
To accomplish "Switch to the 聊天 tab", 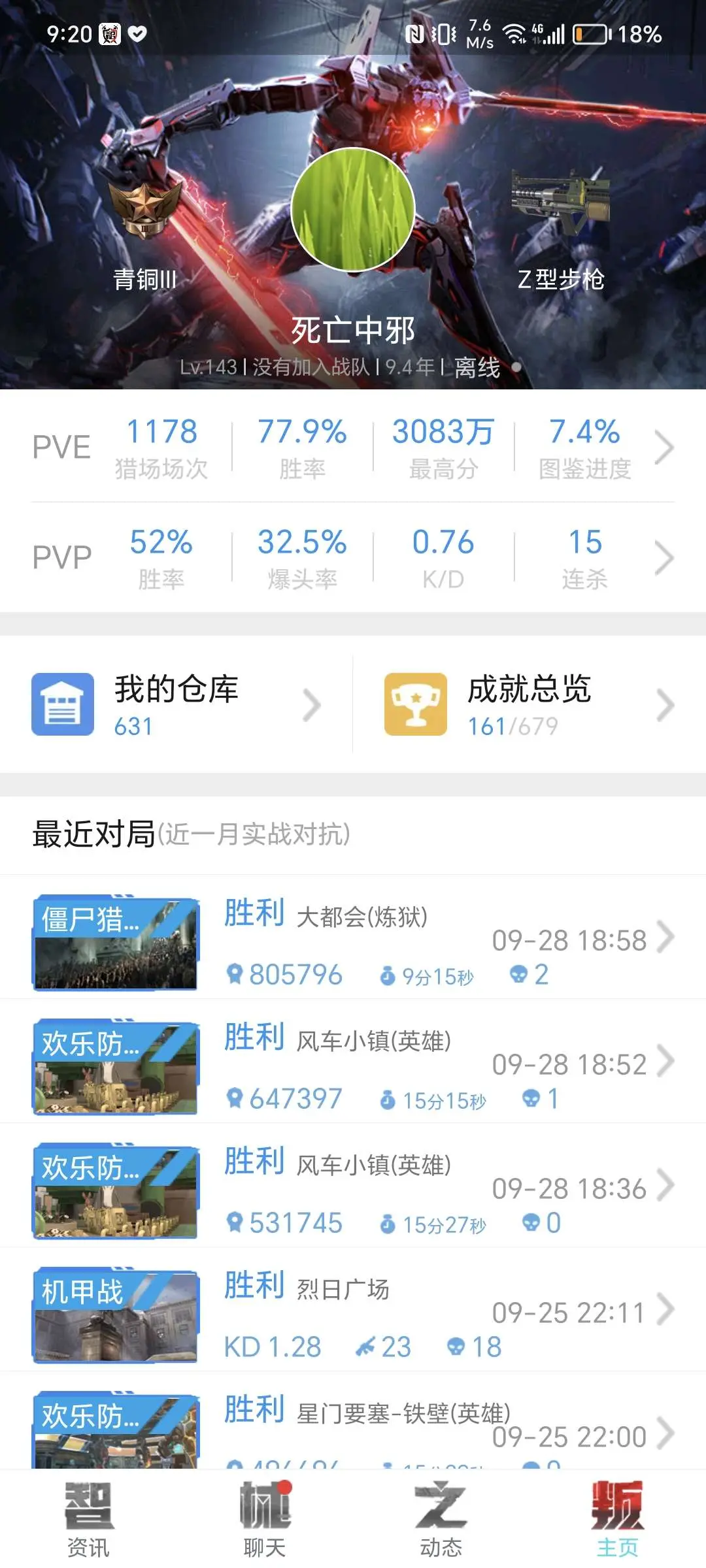I will coord(265,1518).
